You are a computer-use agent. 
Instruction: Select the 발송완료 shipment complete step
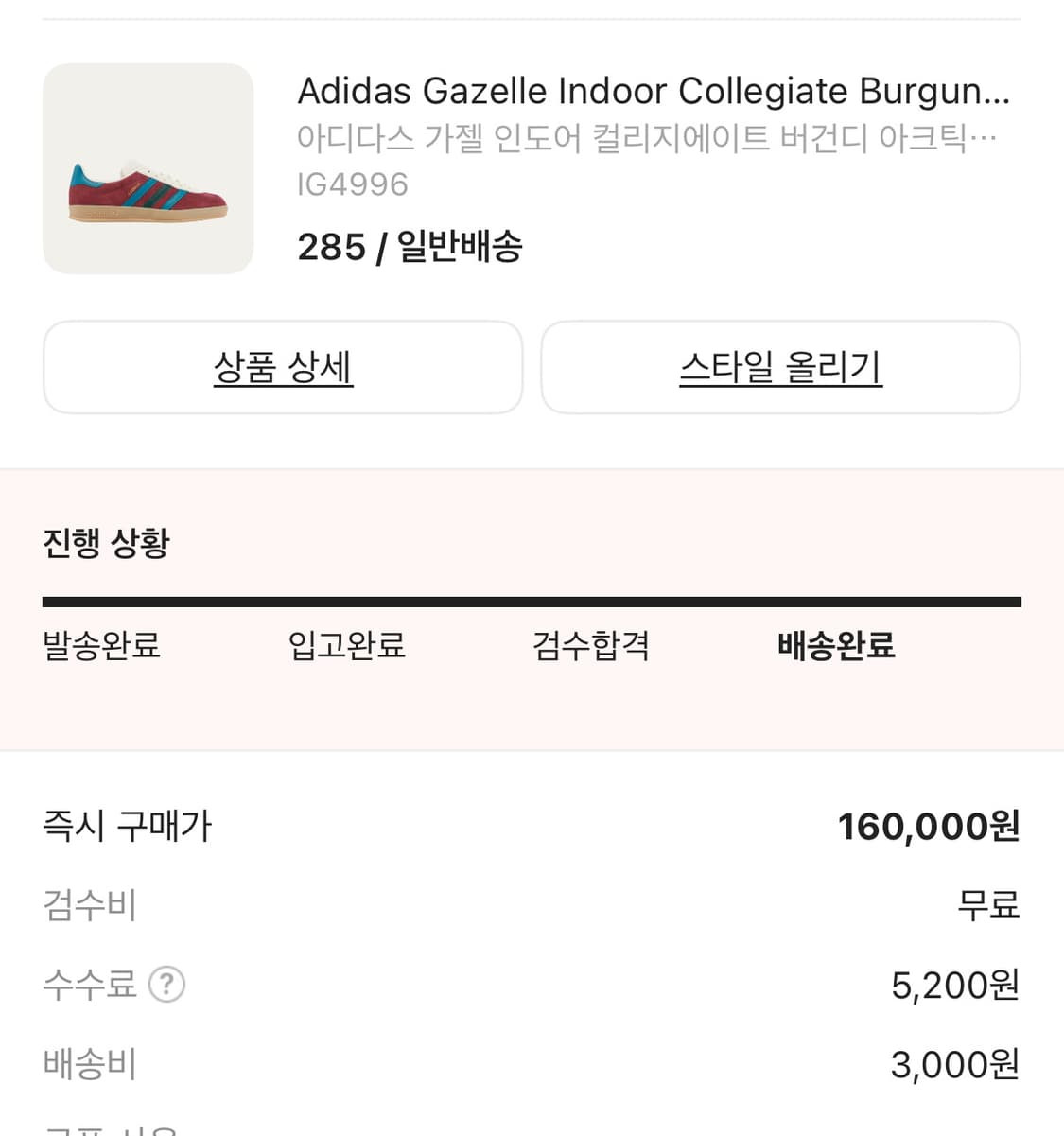(100, 646)
